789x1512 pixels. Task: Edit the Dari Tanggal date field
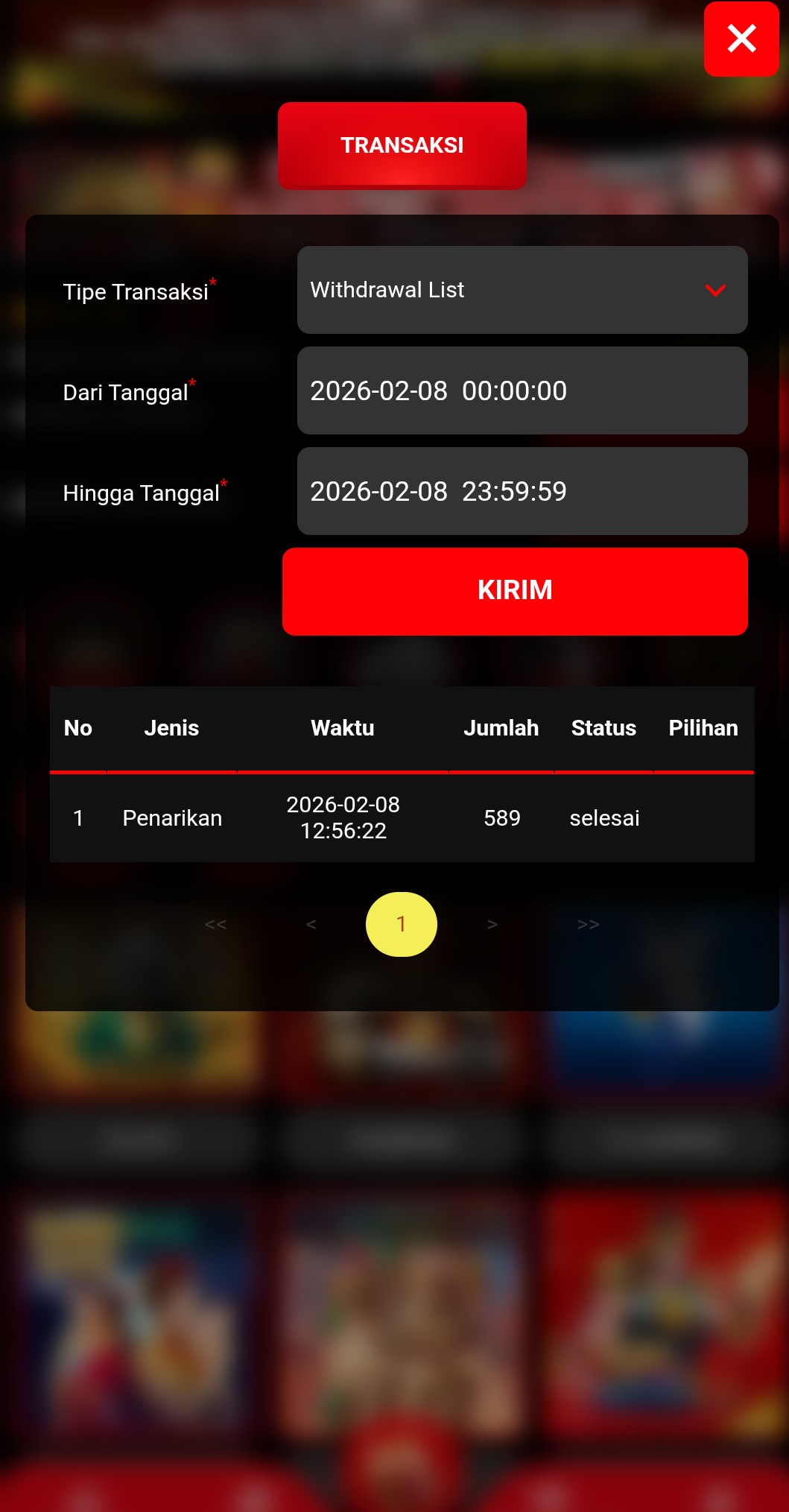pyautogui.click(x=522, y=390)
